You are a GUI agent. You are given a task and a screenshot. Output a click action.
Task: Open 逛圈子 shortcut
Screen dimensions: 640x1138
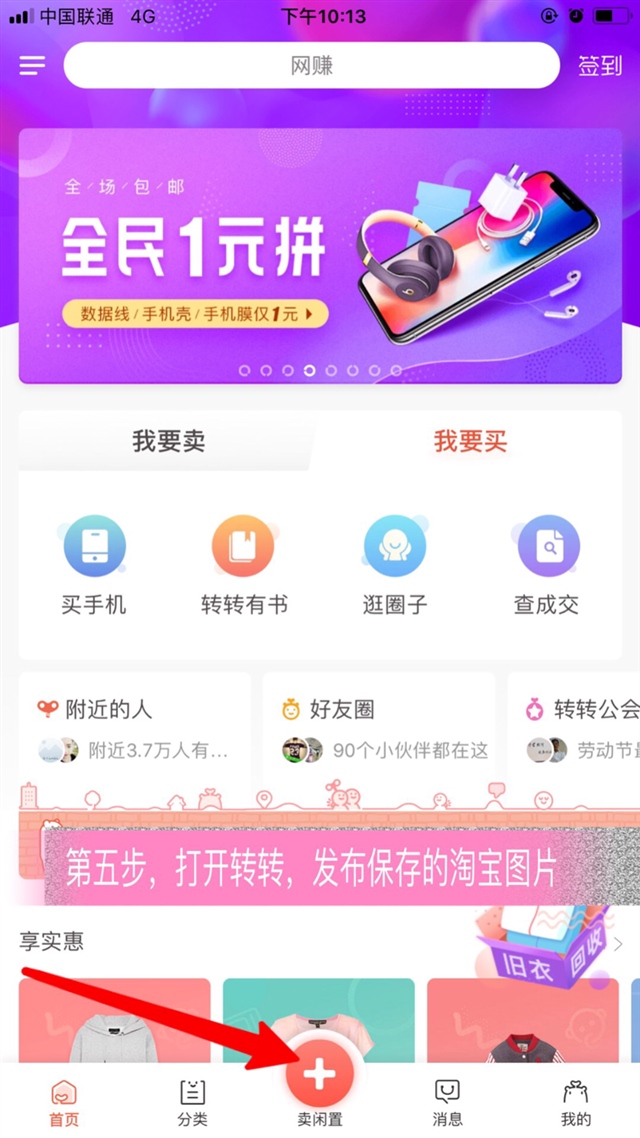tap(394, 565)
